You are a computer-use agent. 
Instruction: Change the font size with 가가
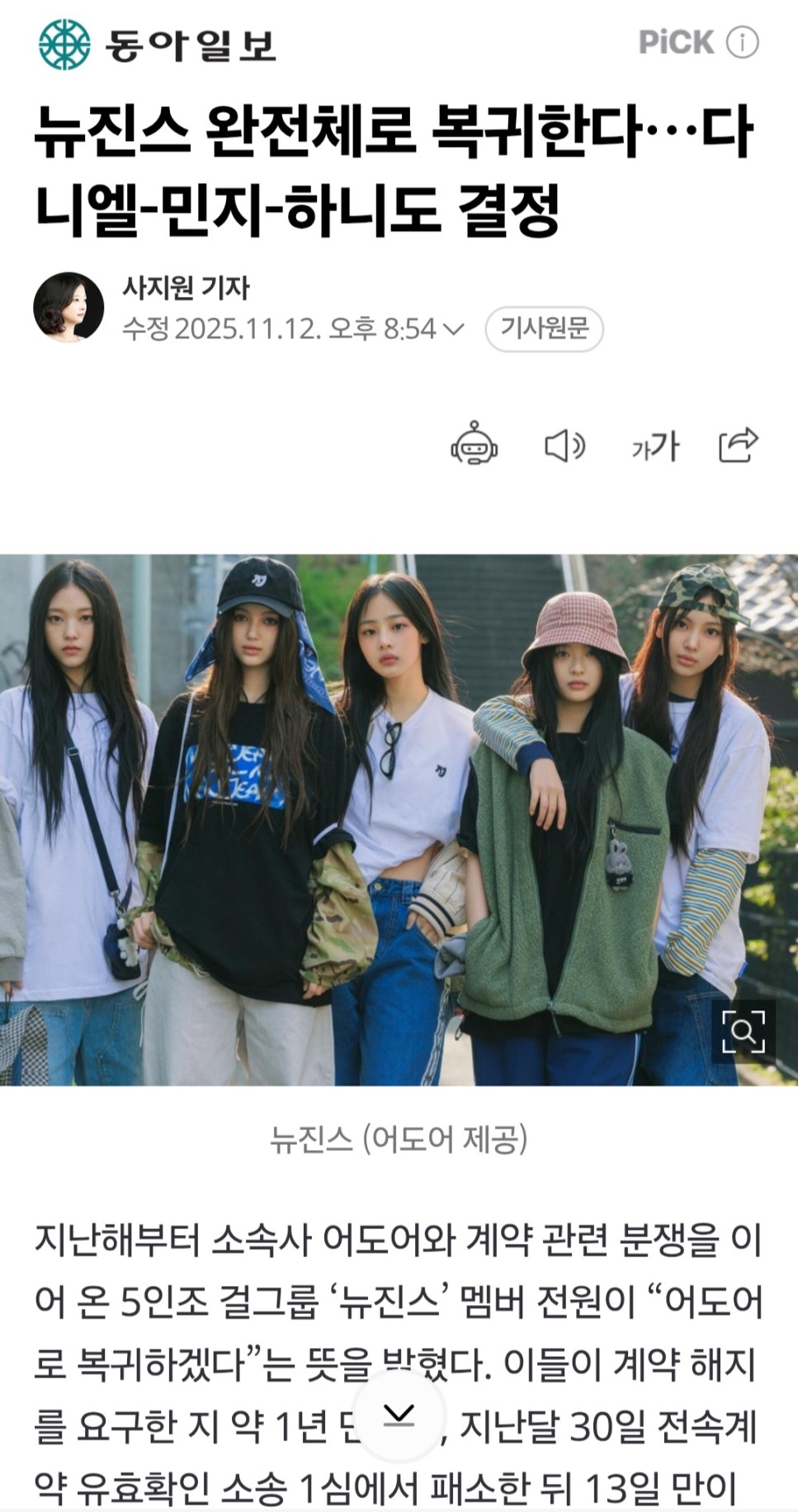(654, 446)
